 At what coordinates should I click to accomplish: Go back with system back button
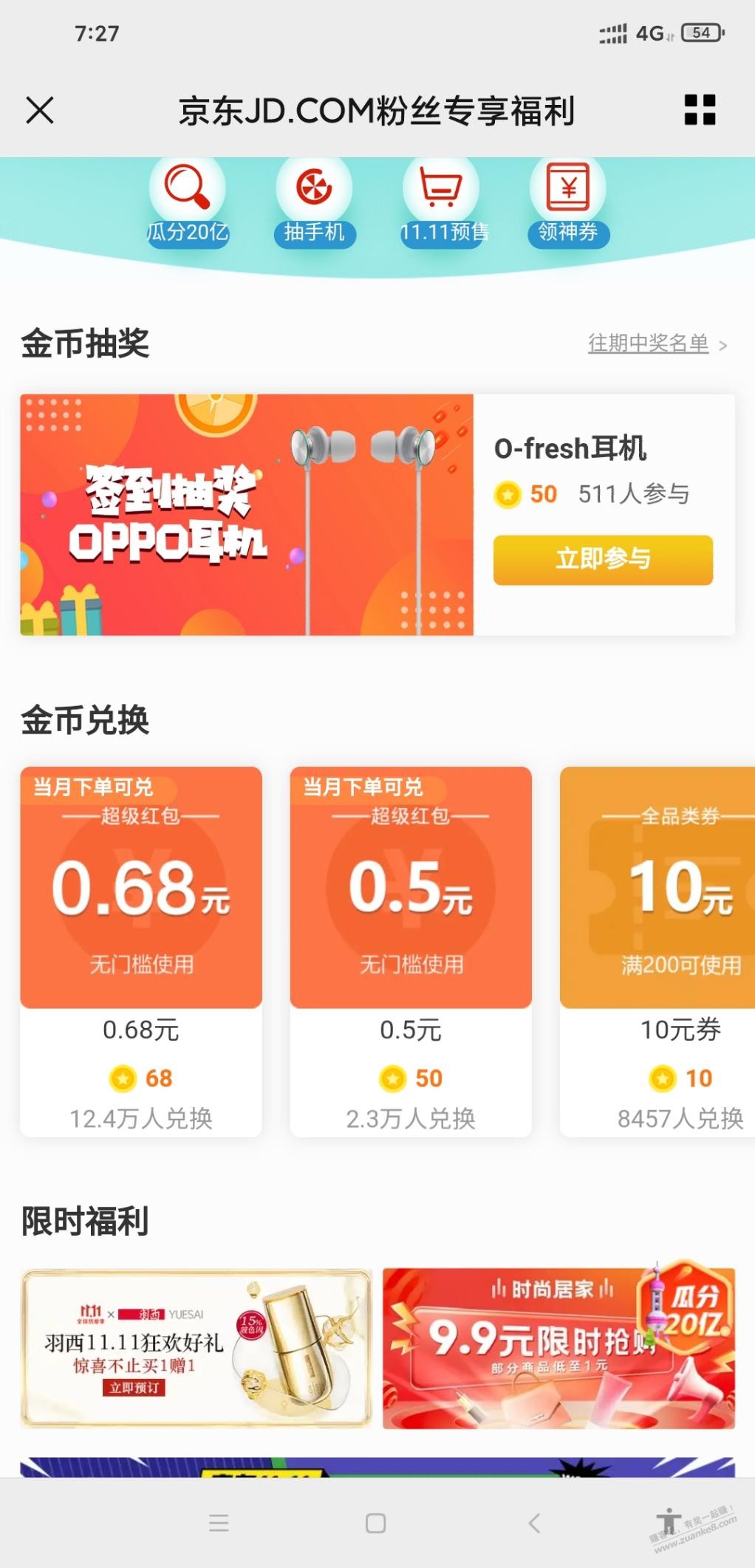[x=535, y=1522]
